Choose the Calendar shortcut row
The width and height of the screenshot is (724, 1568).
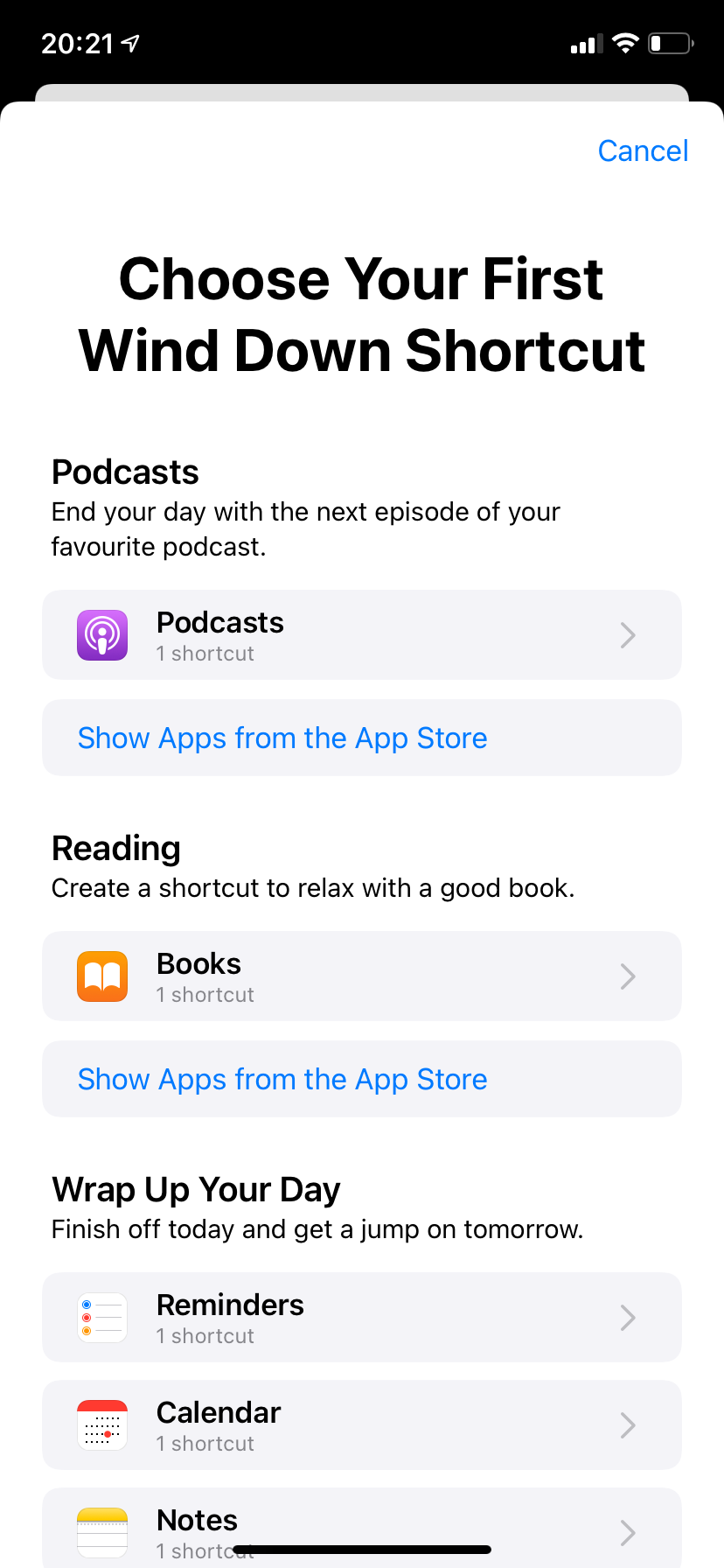(362, 1425)
